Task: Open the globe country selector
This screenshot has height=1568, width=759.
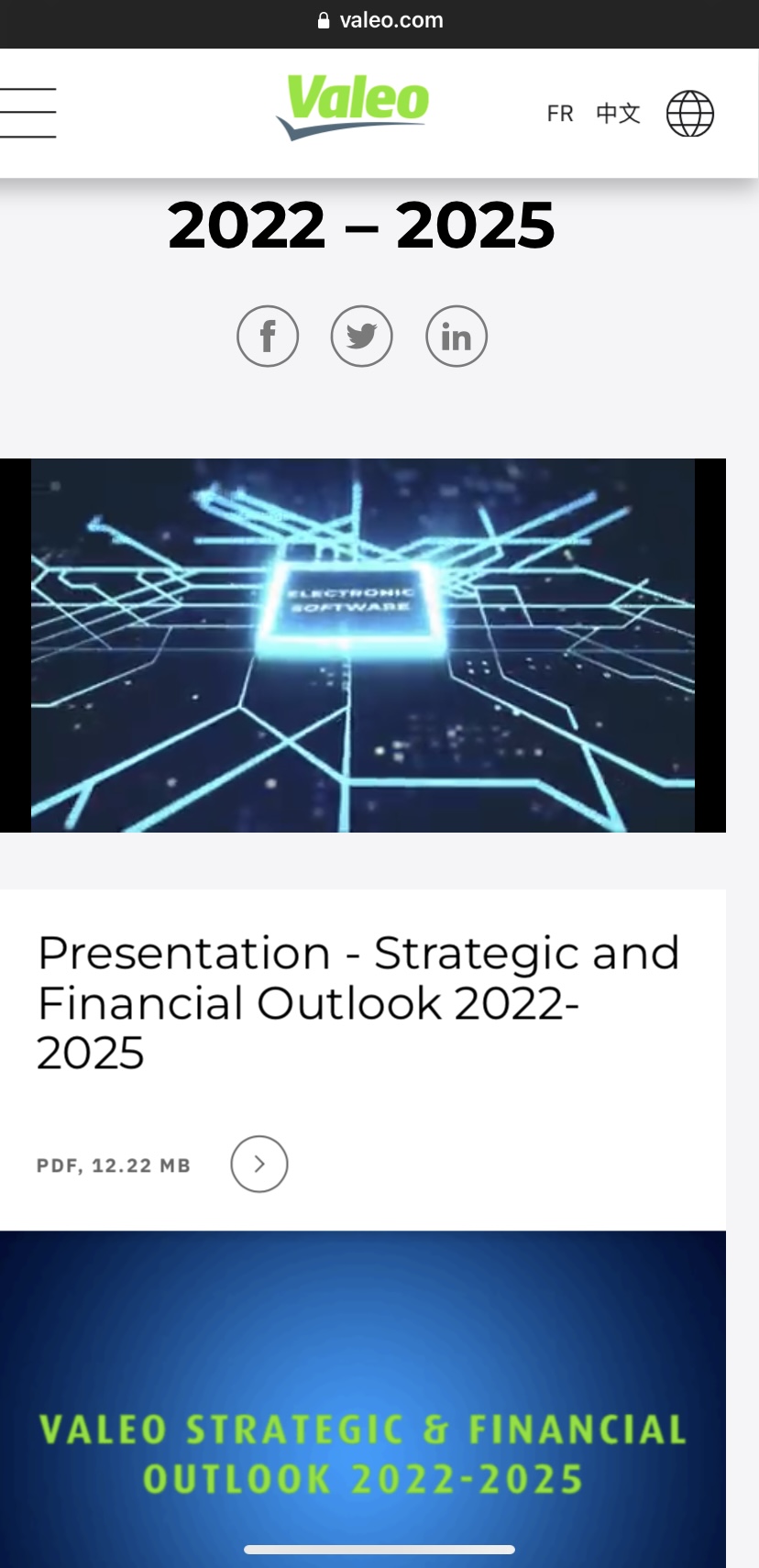Action: pyautogui.click(x=689, y=114)
